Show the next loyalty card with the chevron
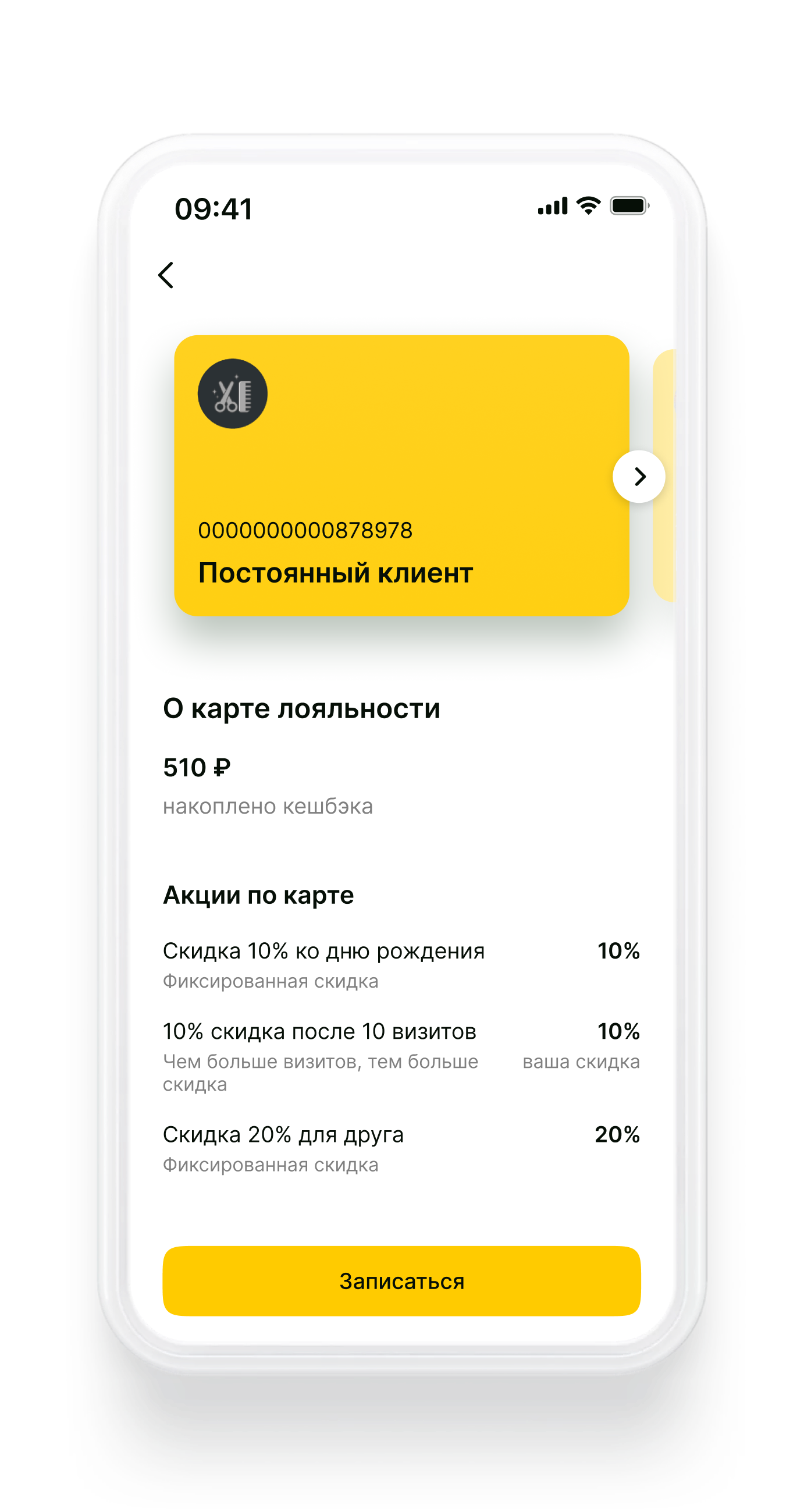804x1512 pixels. [x=639, y=477]
